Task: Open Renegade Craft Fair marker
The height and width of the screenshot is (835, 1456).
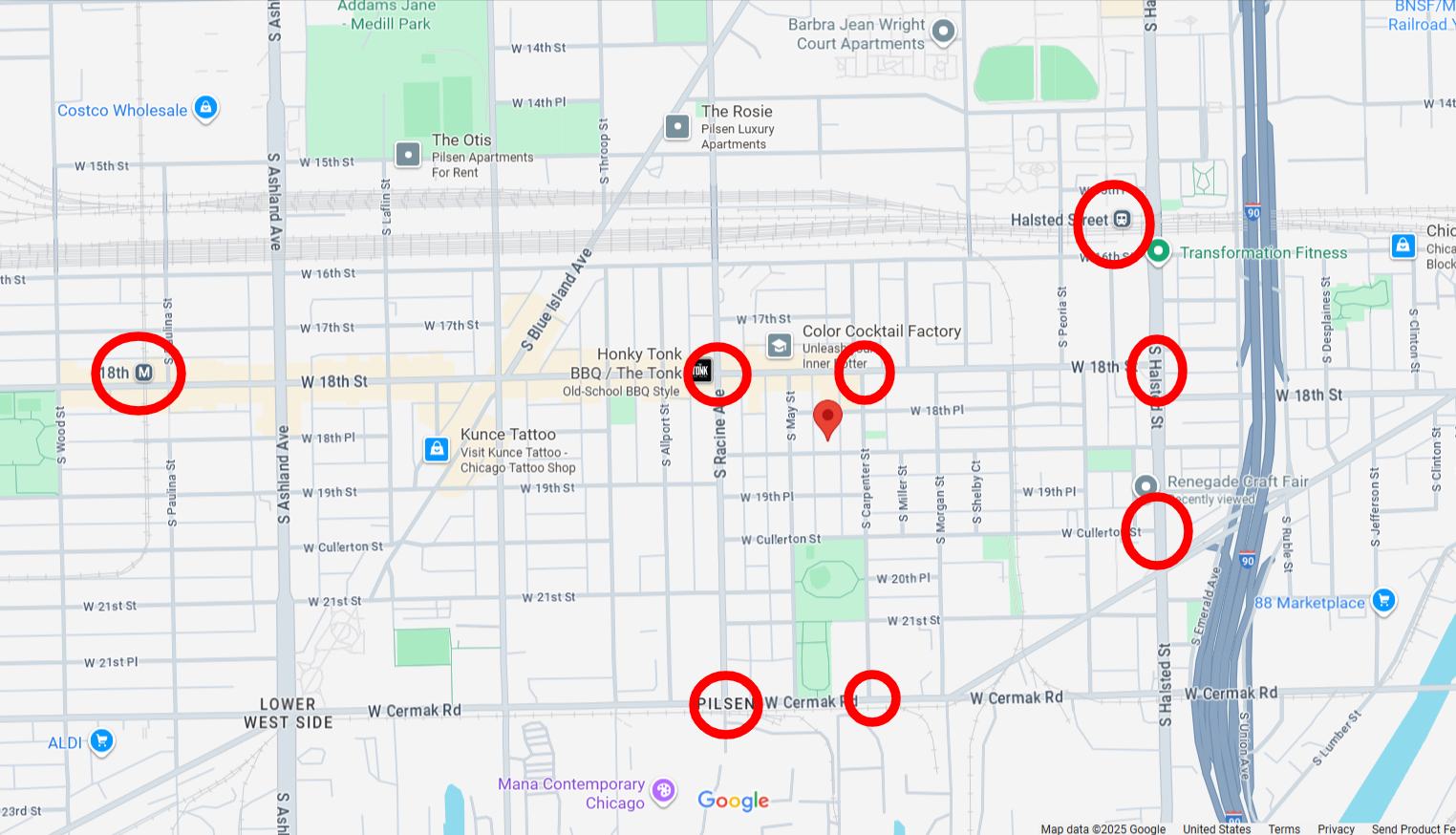Action: [1146, 484]
